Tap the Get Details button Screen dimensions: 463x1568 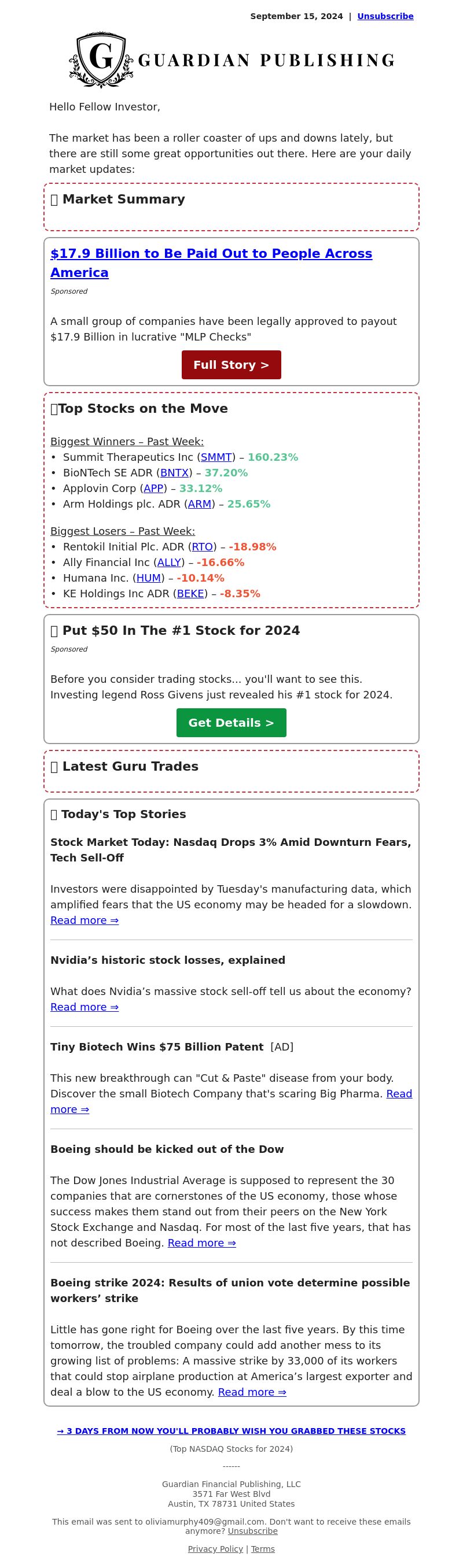coord(231,723)
